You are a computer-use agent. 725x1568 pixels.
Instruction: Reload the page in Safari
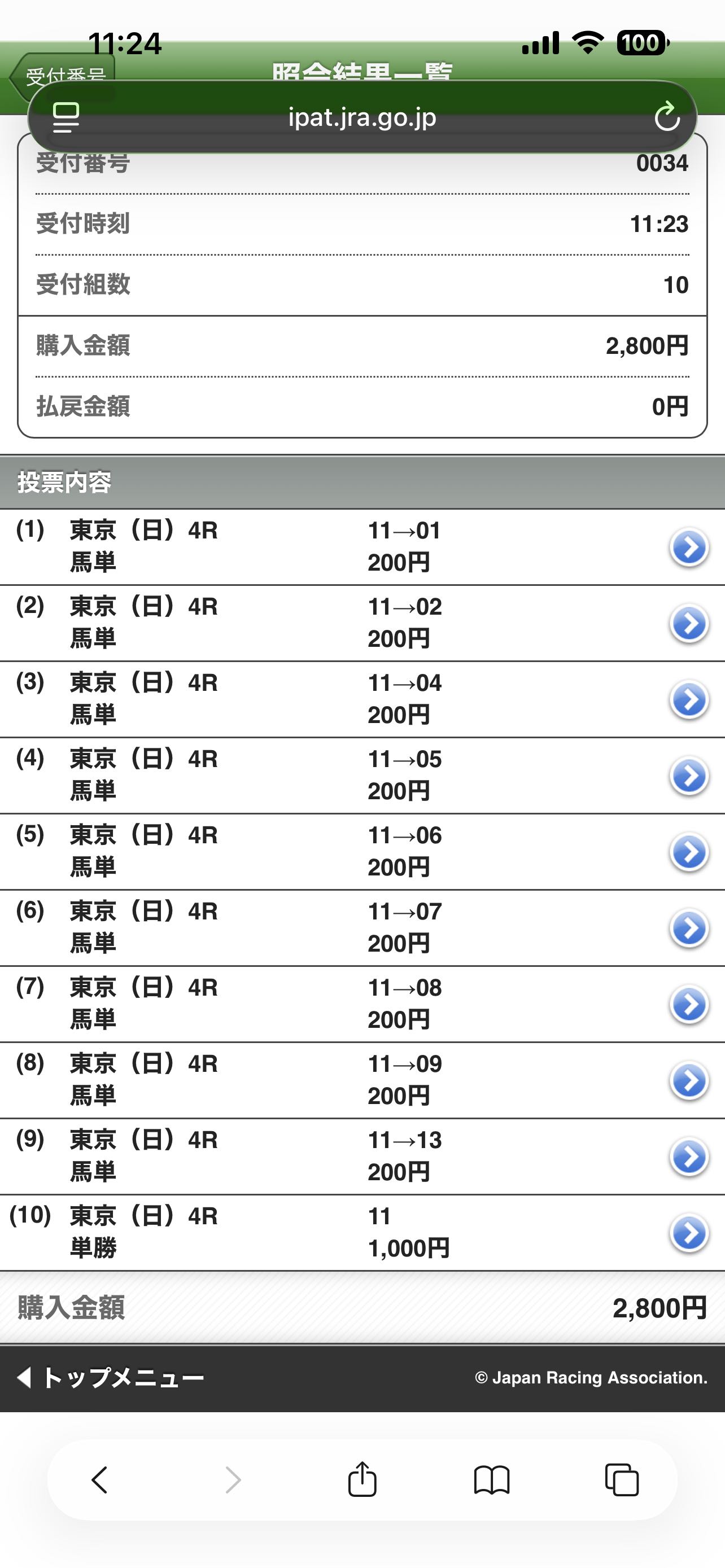(667, 116)
